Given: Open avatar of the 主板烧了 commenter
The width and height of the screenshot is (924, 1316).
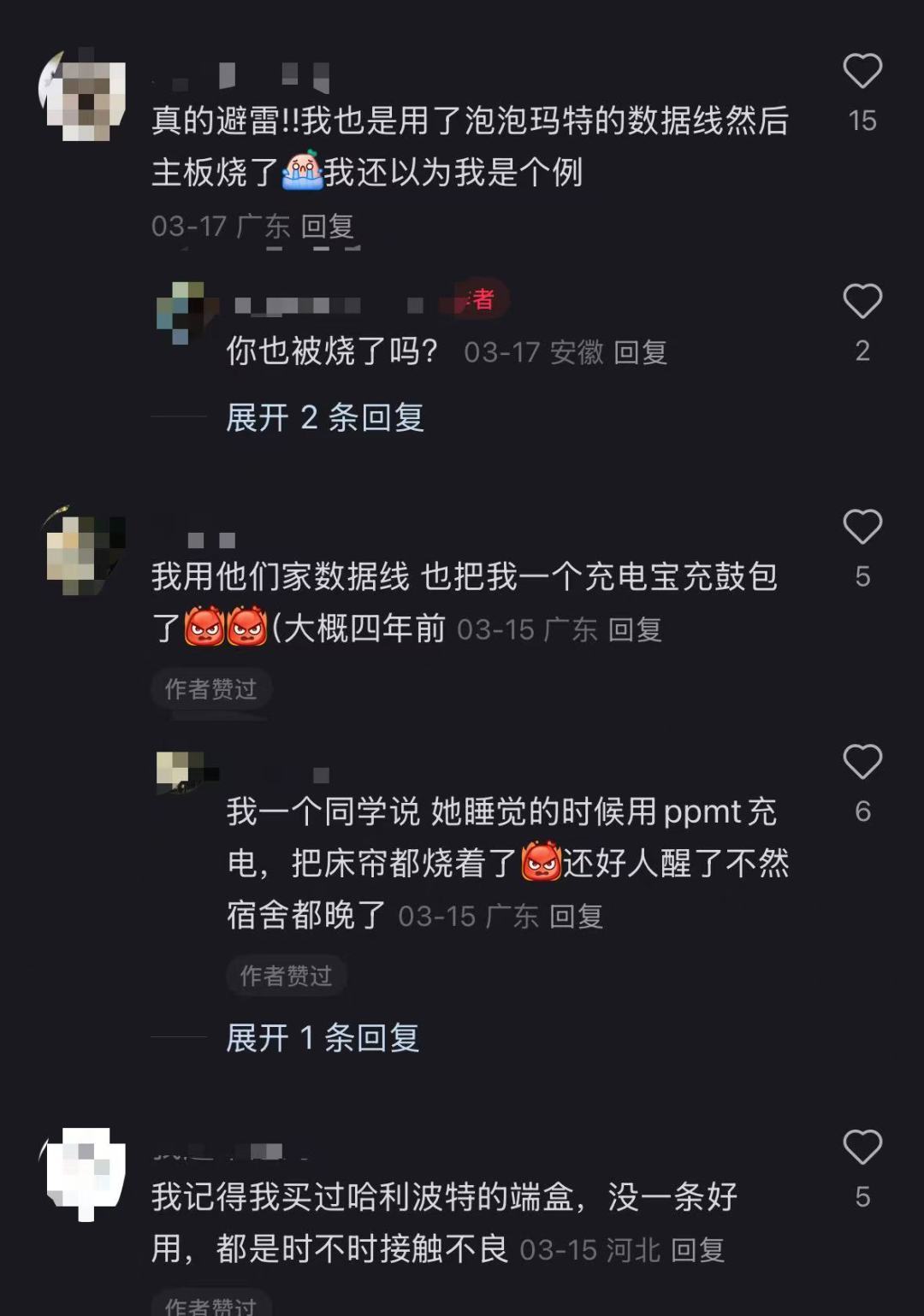Looking at the screenshot, I should [x=85, y=94].
